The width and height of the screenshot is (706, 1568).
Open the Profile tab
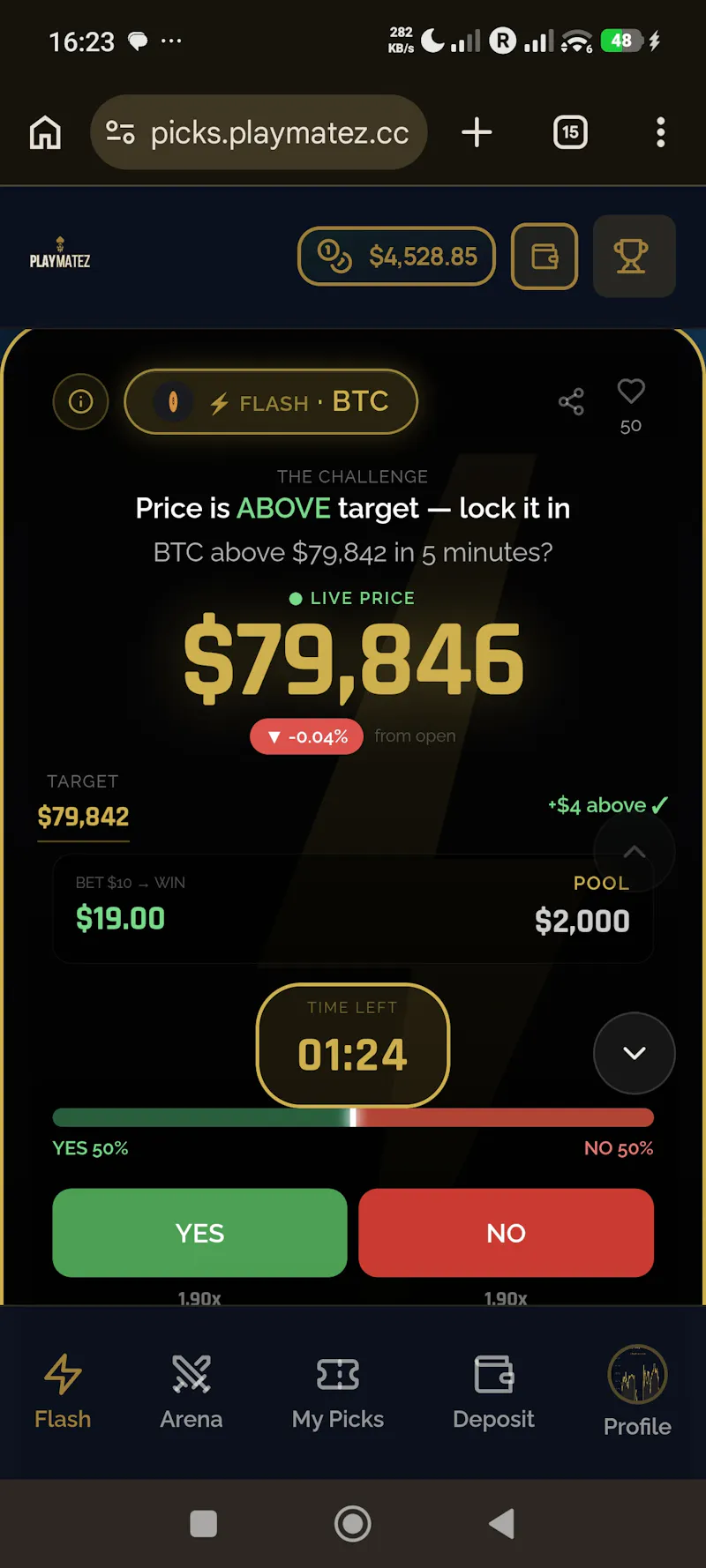(637, 1392)
